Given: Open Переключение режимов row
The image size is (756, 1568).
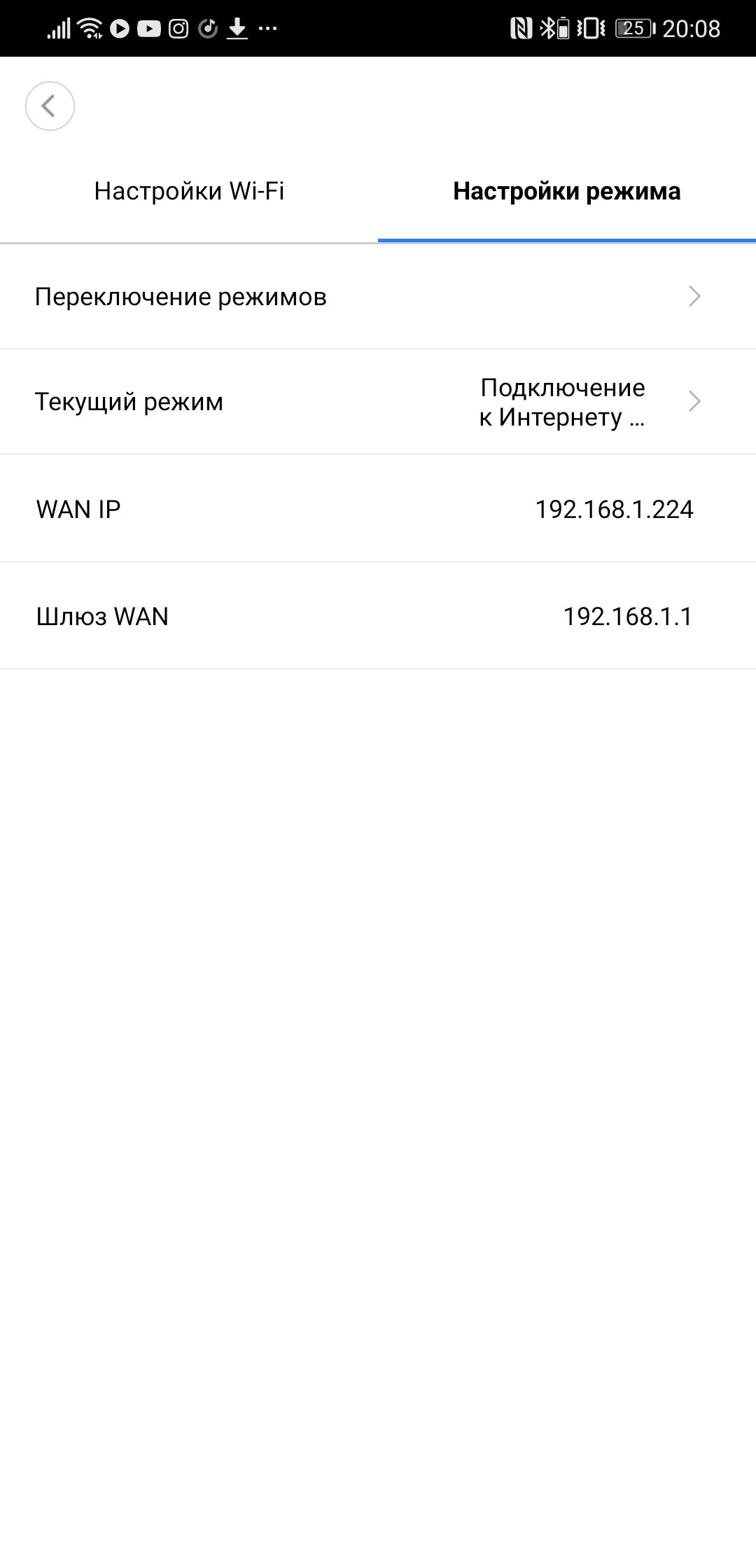Looking at the screenshot, I should click(x=378, y=297).
